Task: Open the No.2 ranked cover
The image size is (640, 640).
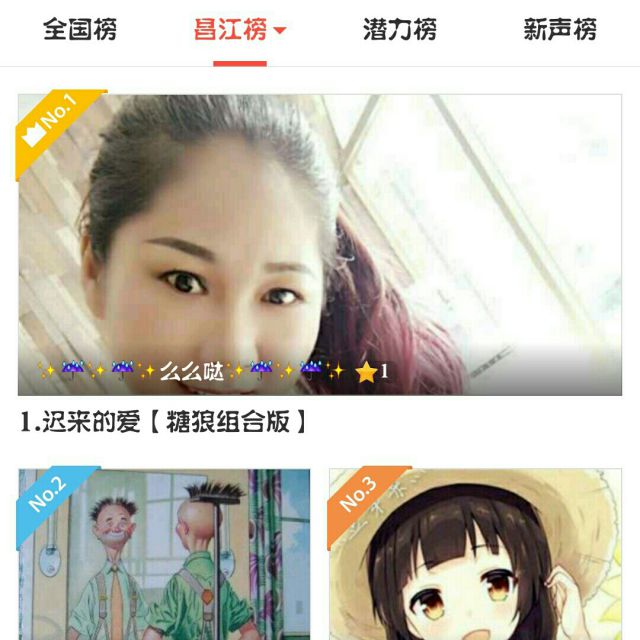Action: [x=164, y=553]
